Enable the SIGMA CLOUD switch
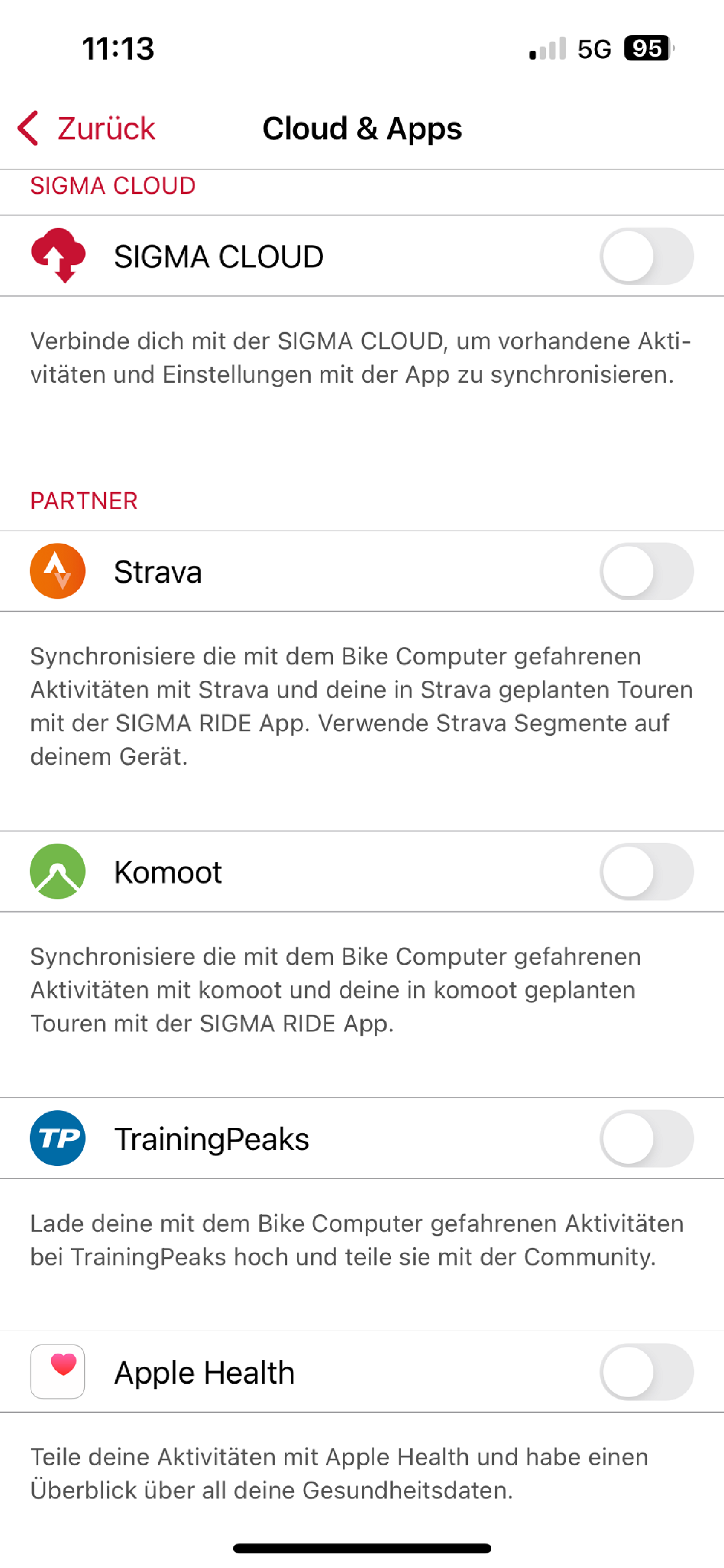The image size is (724, 1568). click(646, 256)
